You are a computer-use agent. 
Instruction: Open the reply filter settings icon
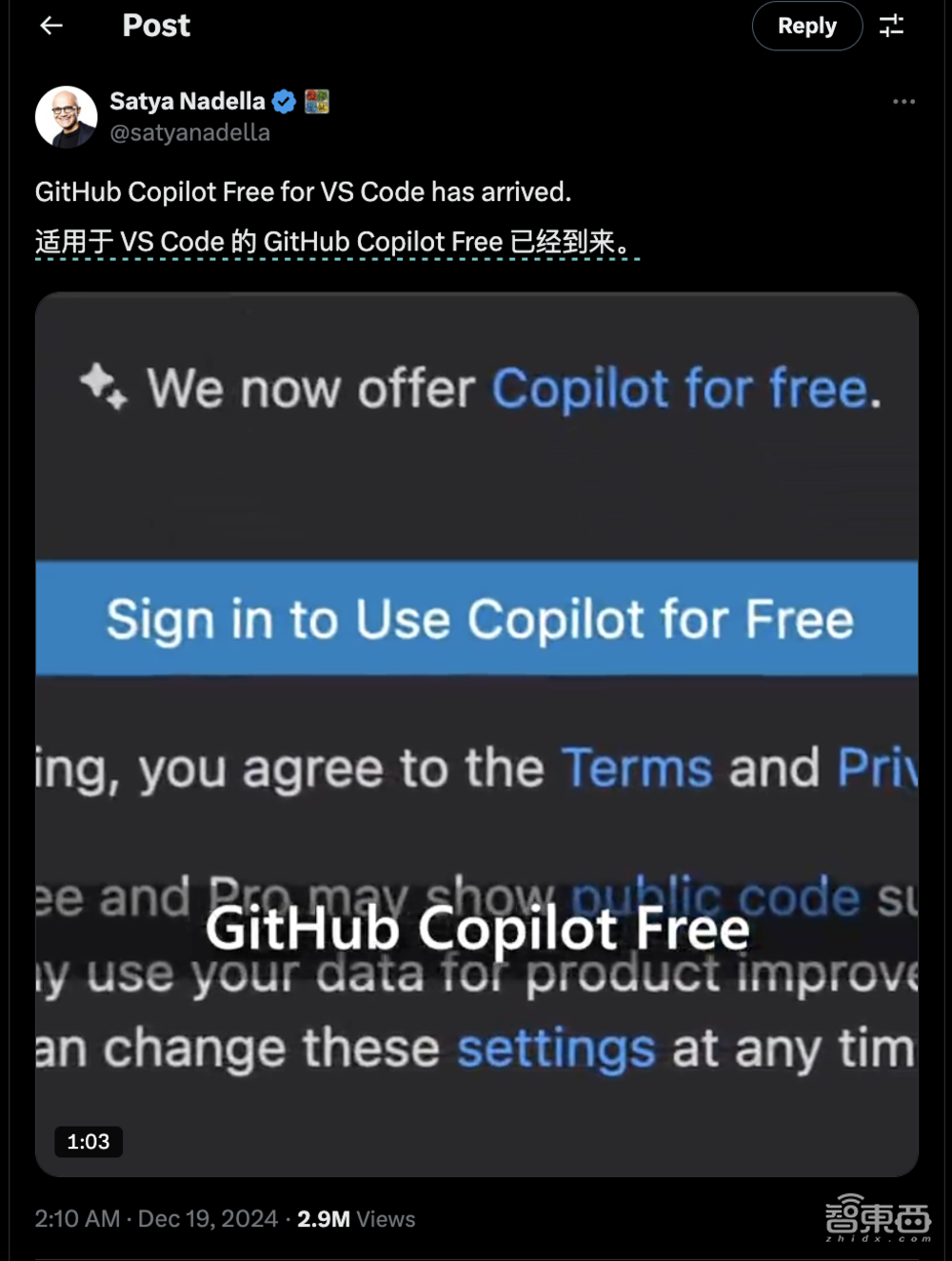click(891, 26)
